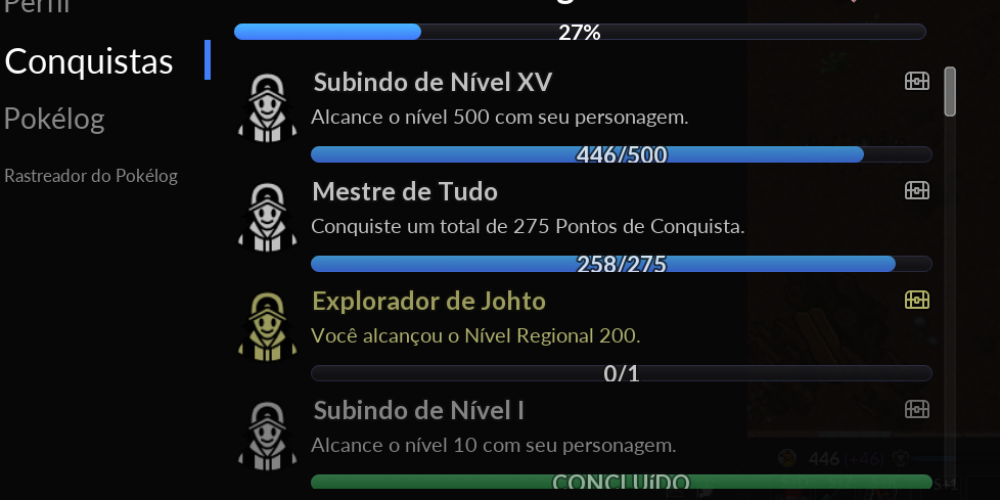The width and height of the screenshot is (1000, 500).
Task: Switch to the Perfil section
Action: click(37, 6)
